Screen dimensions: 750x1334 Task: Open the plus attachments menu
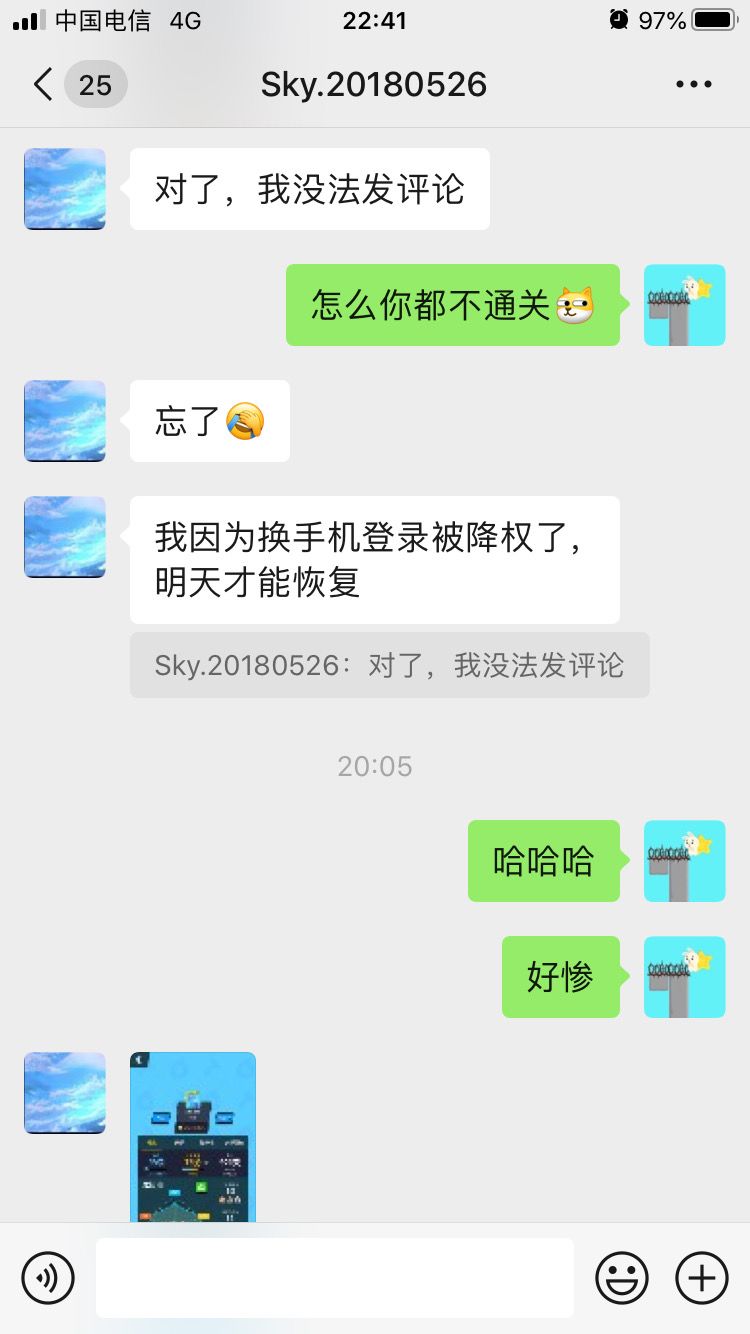pyautogui.click(x=702, y=1277)
